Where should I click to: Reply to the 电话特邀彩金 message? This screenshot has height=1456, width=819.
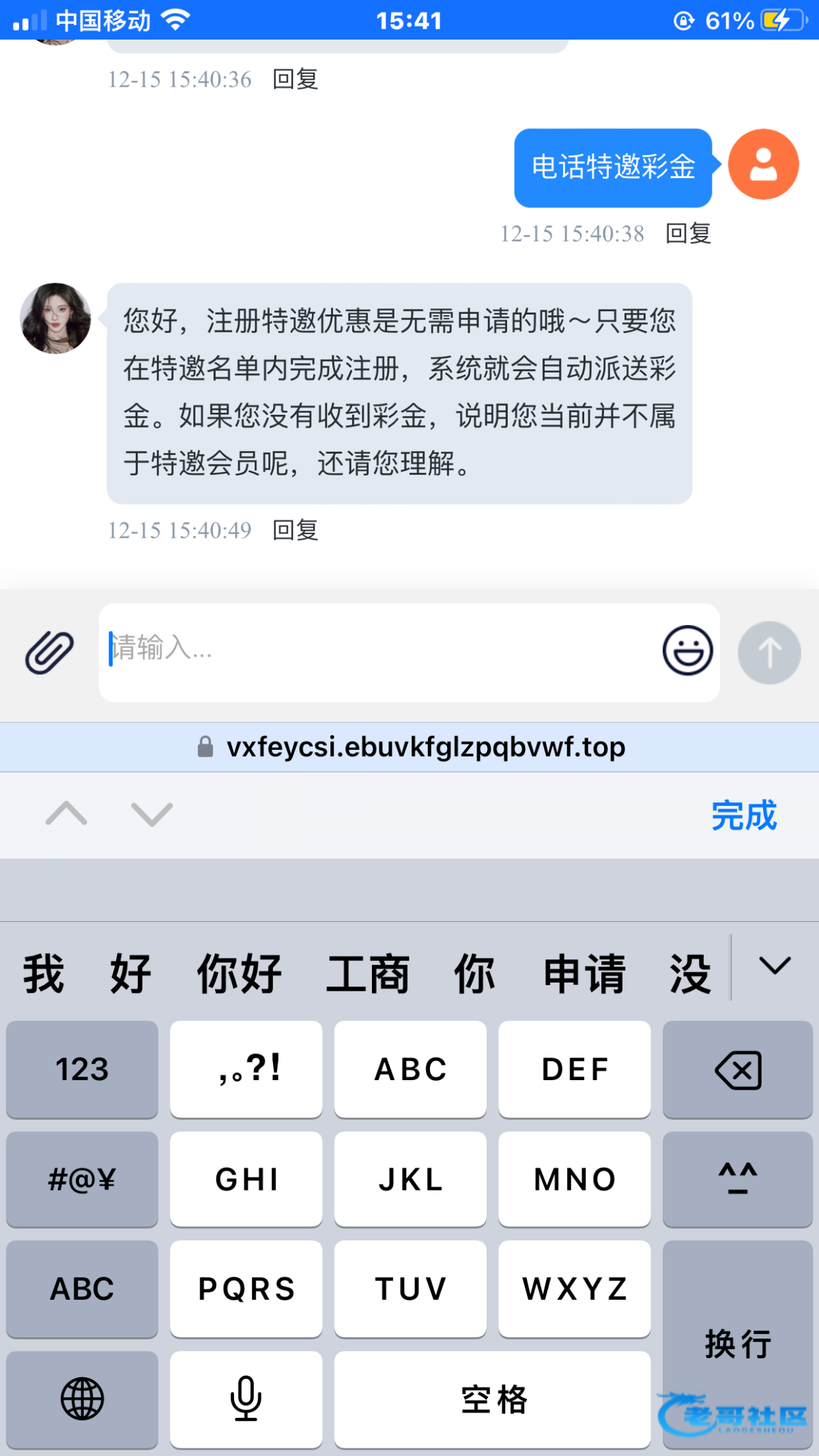[688, 234]
